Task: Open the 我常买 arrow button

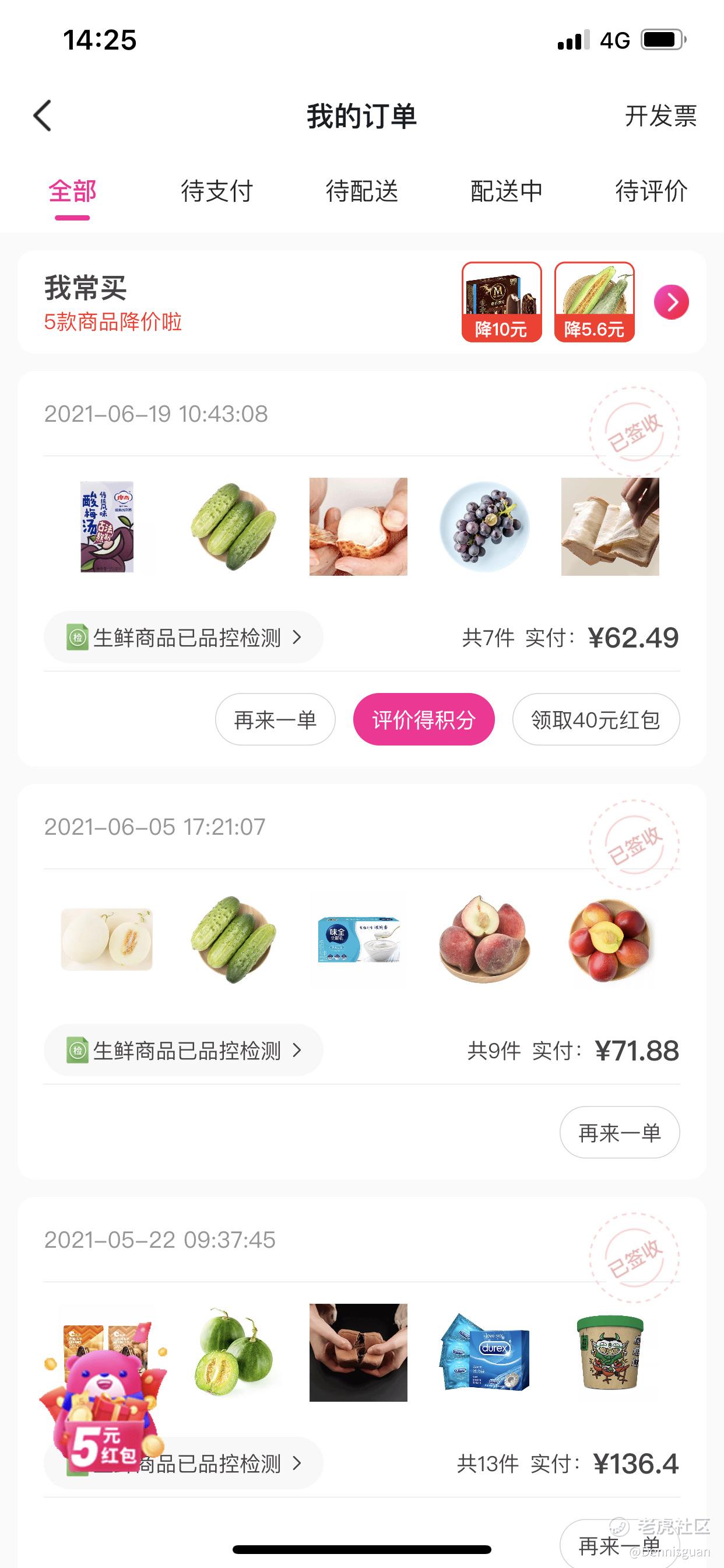Action: point(671,302)
